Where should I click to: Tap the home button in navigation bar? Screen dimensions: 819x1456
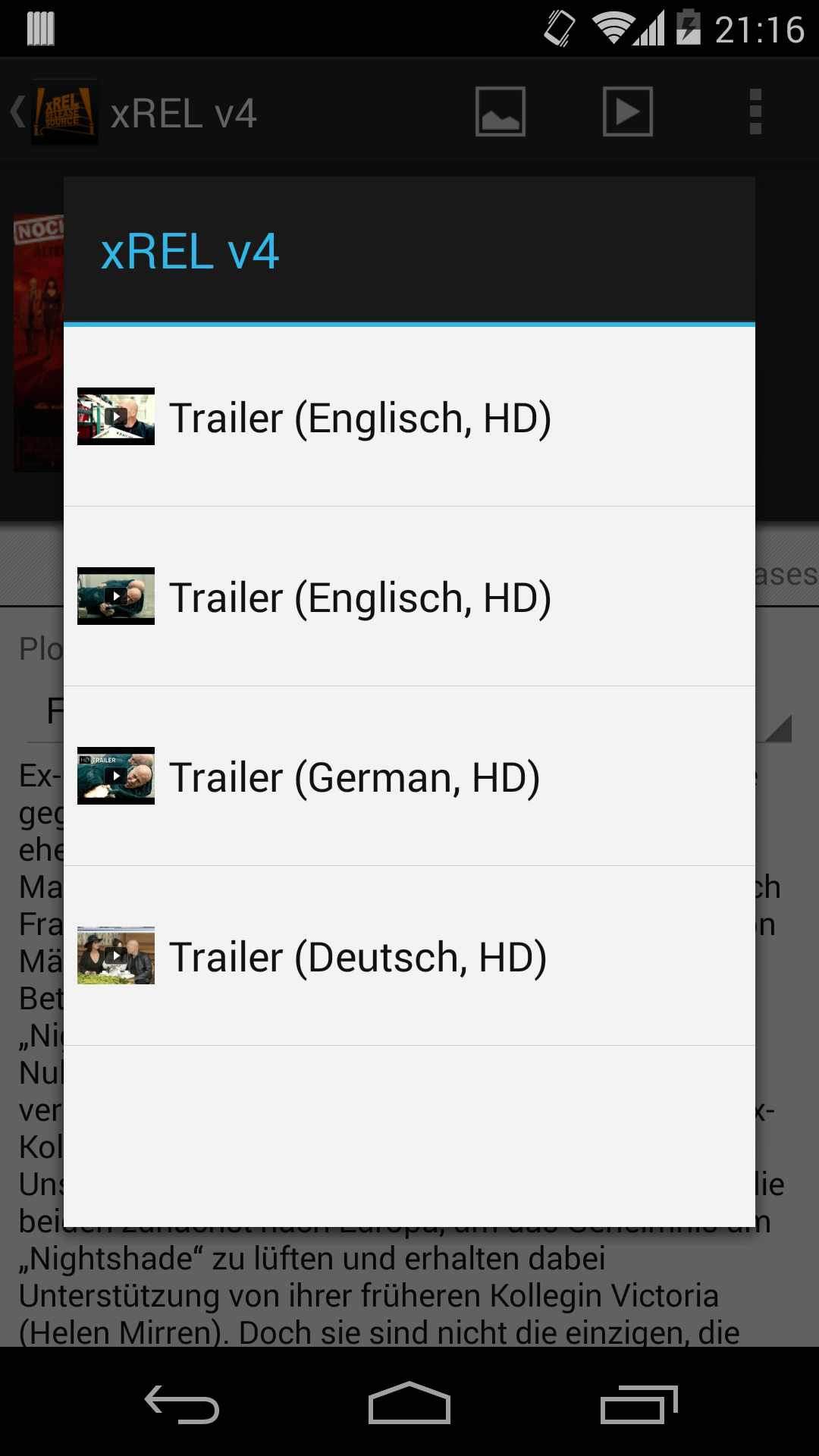(409, 1404)
